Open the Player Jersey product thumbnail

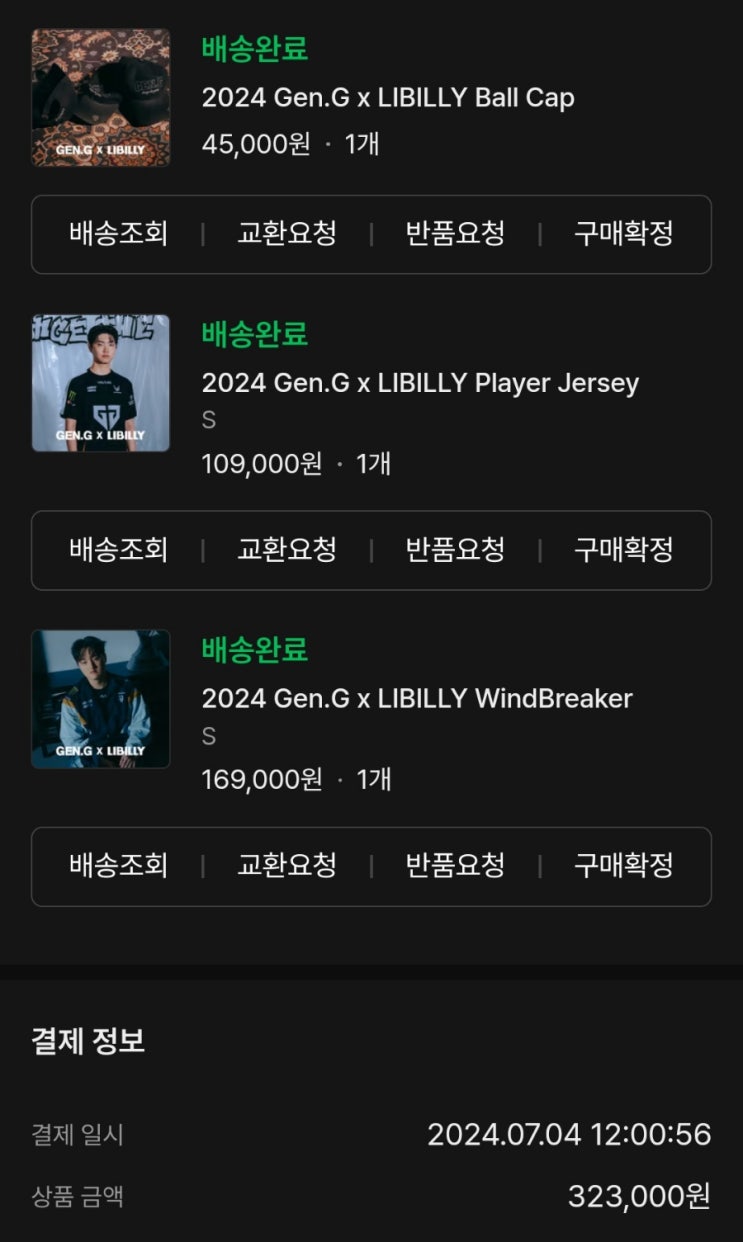[x=100, y=383]
